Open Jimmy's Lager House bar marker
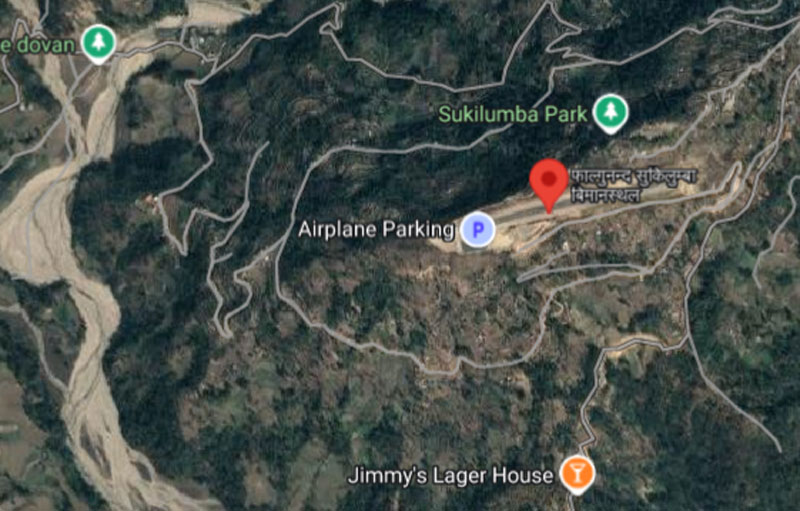This screenshot has height=511, width=800. click(576, 473)
